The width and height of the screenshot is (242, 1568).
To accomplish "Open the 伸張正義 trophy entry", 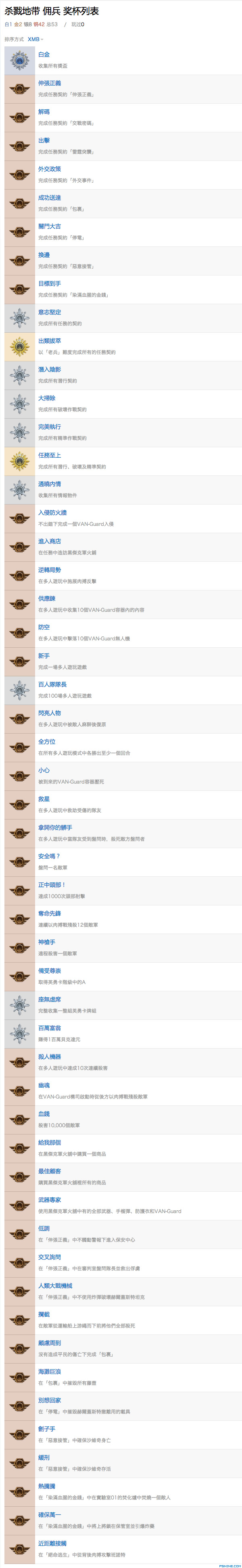I will coord(49,83).
